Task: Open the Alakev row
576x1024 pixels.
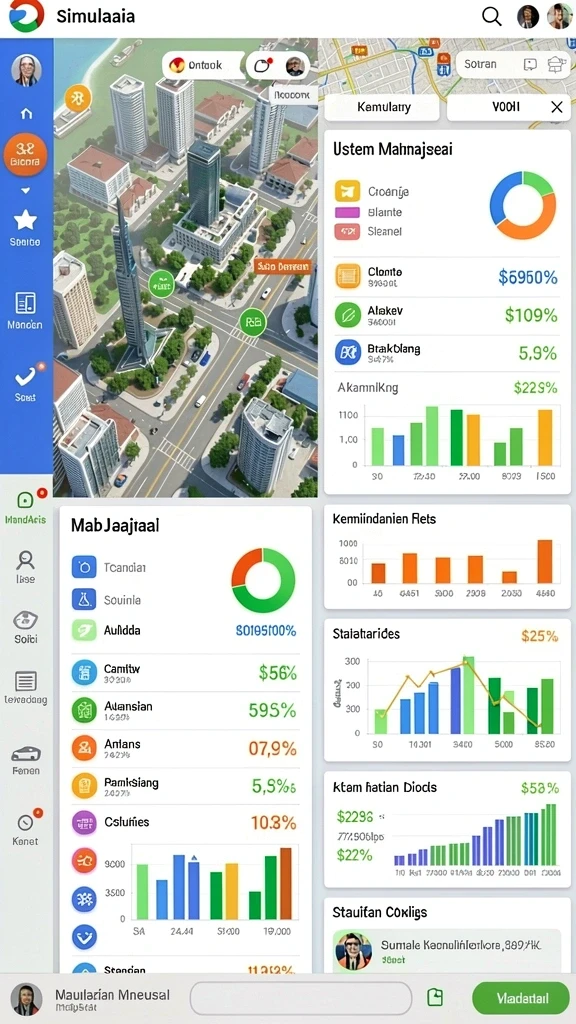Action: [x=447, y=315]
